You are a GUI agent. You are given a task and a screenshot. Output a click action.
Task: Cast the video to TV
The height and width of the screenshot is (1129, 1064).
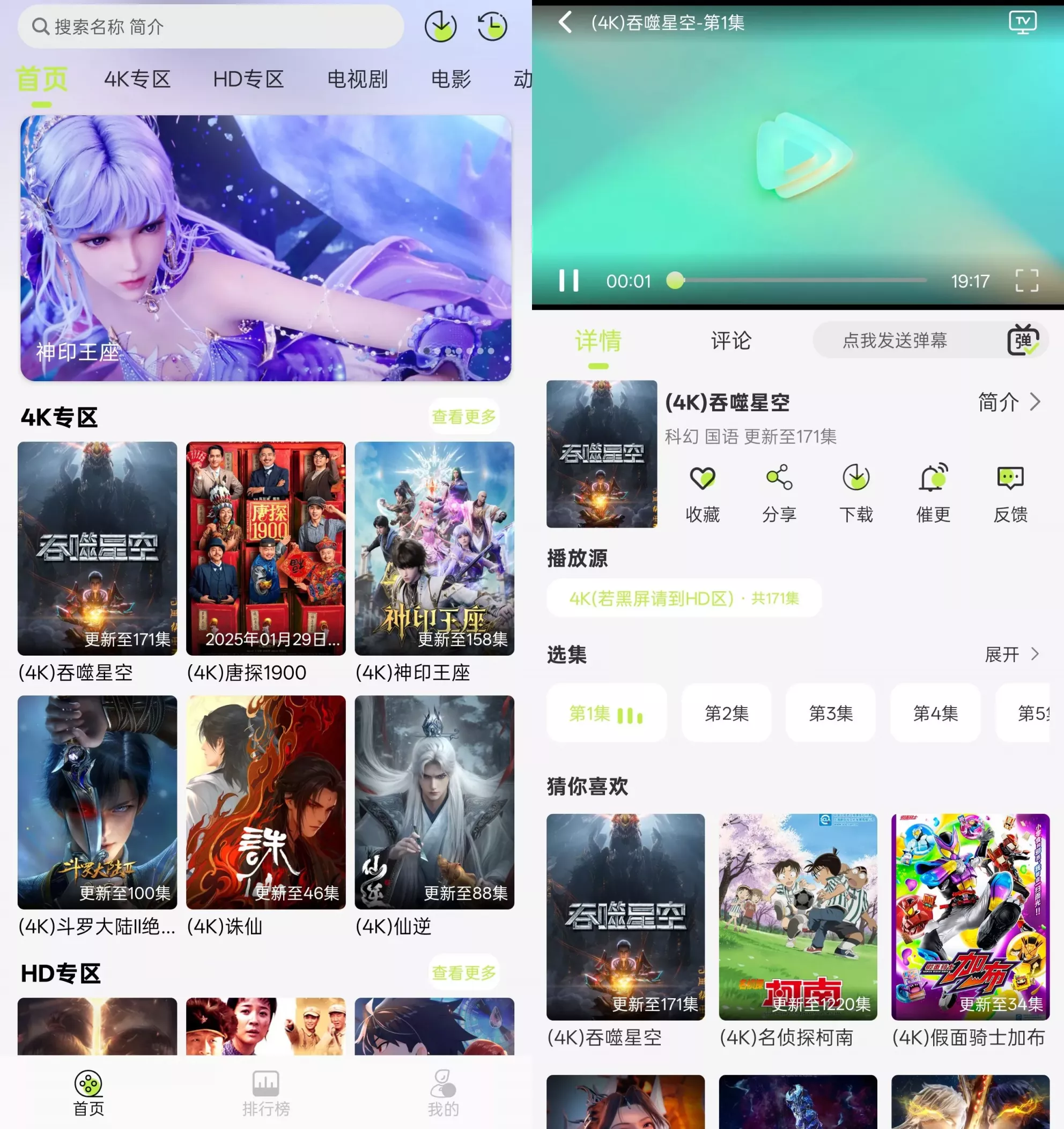1023,23
